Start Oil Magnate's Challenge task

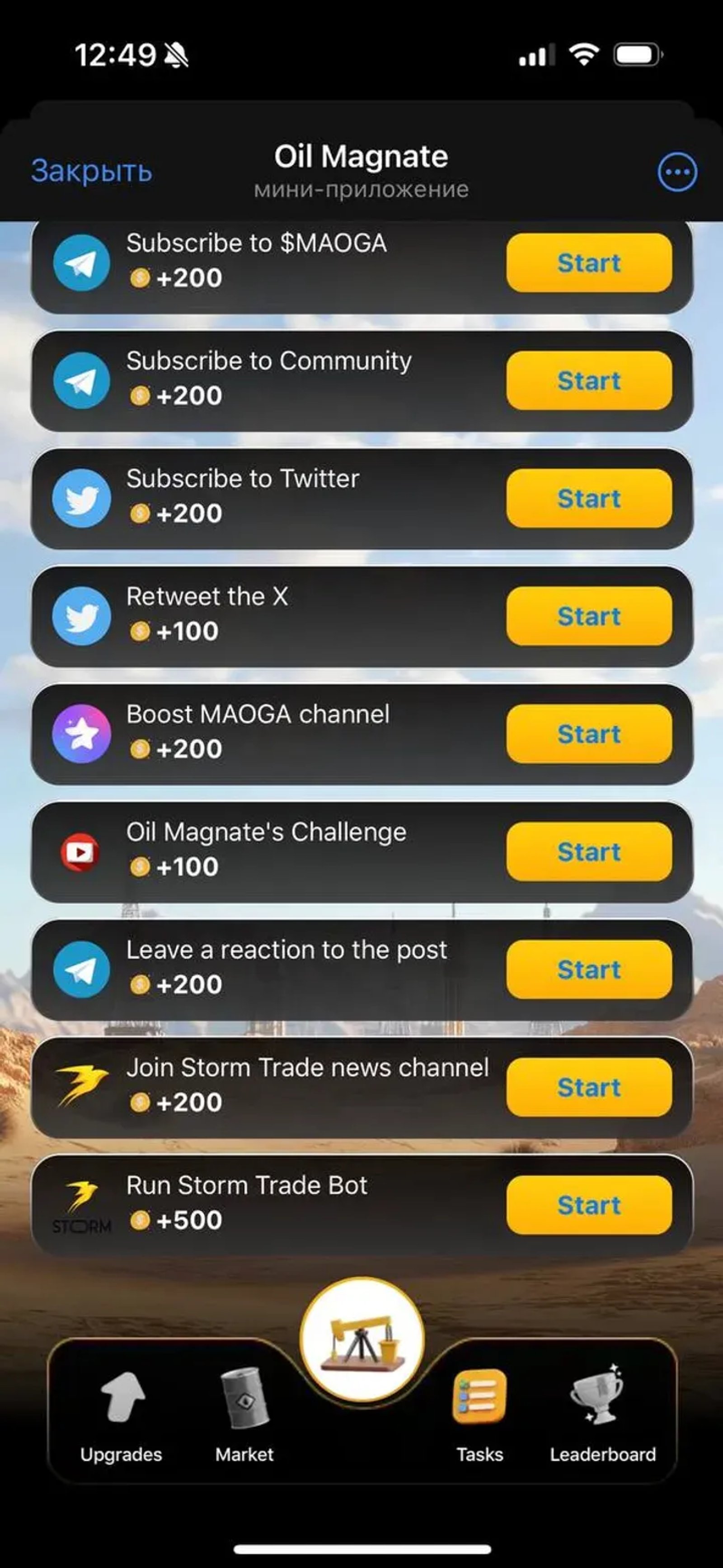[588, 852]
